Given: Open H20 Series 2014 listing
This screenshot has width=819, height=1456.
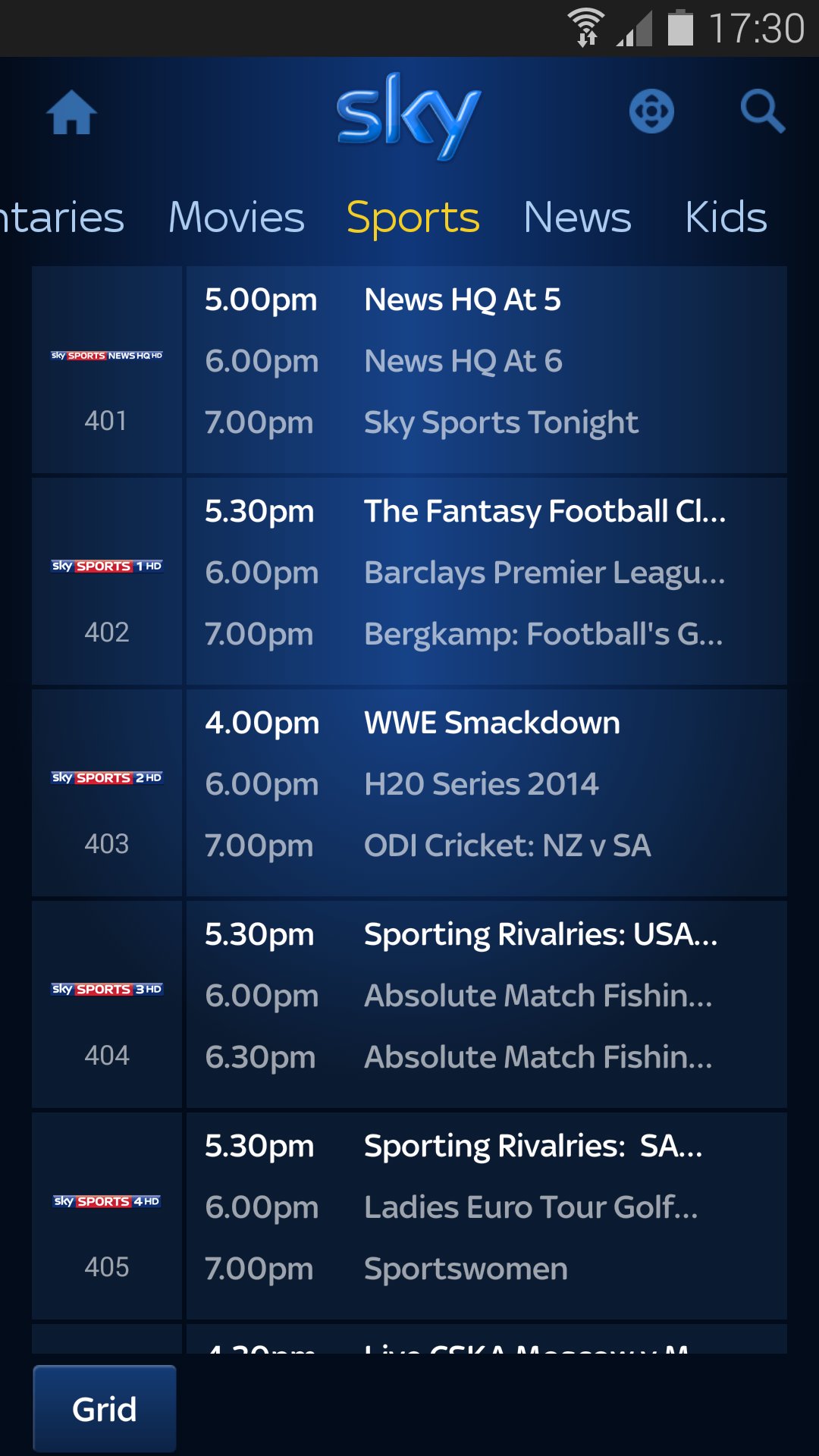Looking at the screenshot, I should pyautogui.click(x=481, y=784).
